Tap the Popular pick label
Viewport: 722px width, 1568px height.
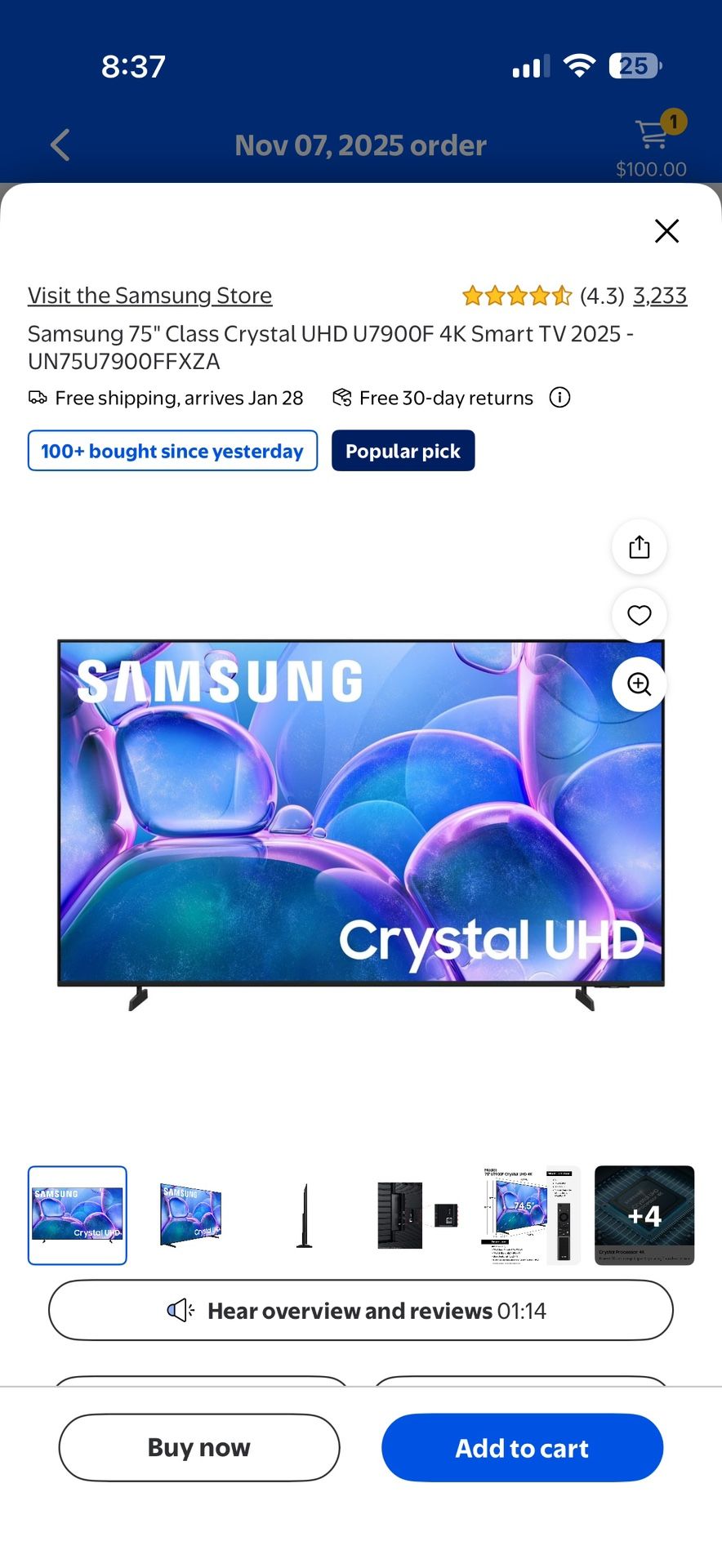(x=403, y=450)
